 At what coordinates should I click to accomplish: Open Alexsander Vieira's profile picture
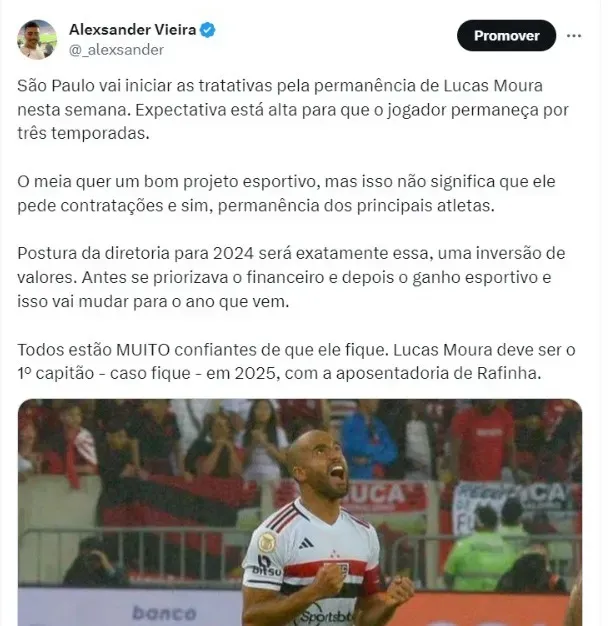coord(37,39)
